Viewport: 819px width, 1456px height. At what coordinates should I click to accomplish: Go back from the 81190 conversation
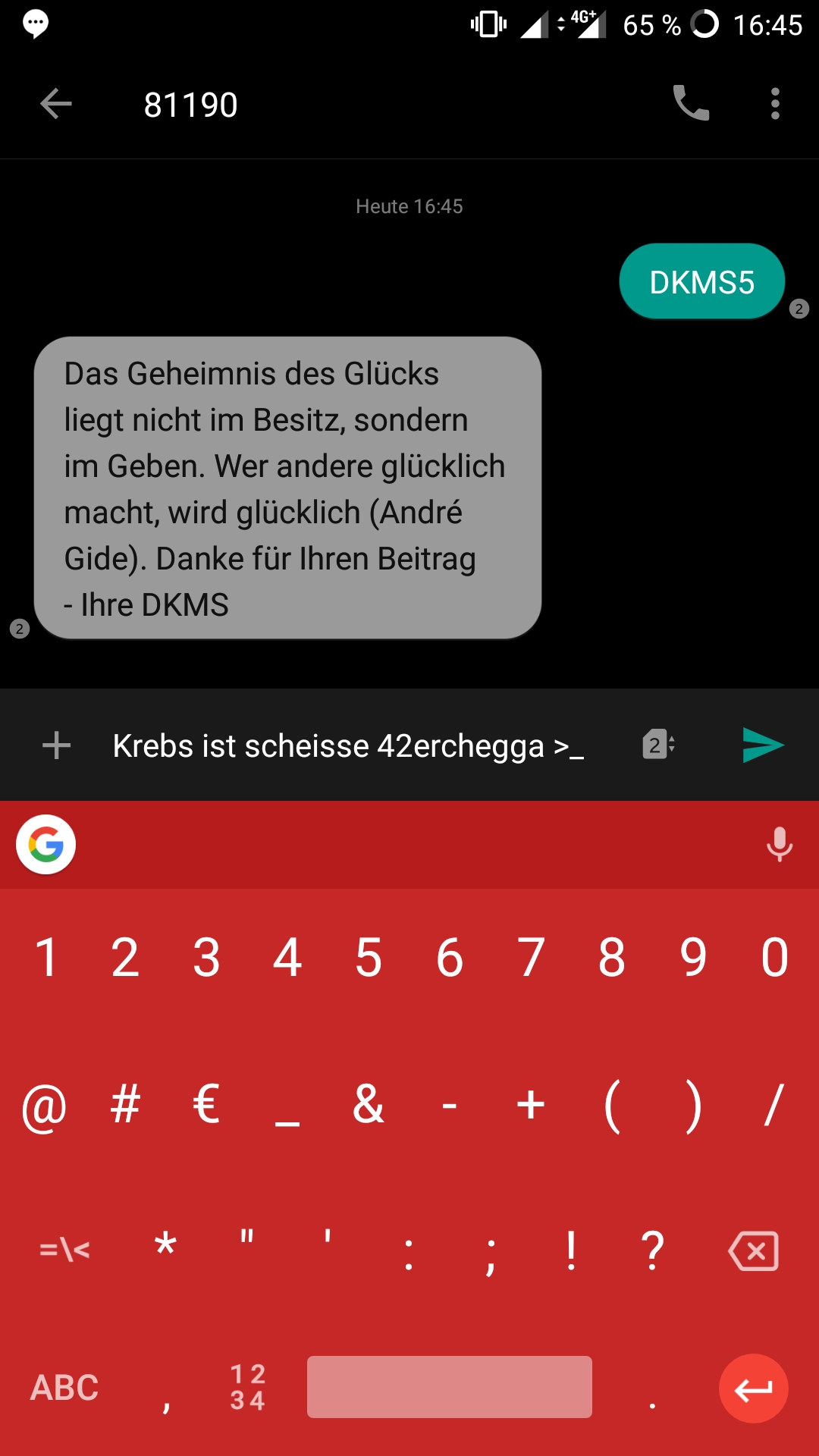[55, 104]
